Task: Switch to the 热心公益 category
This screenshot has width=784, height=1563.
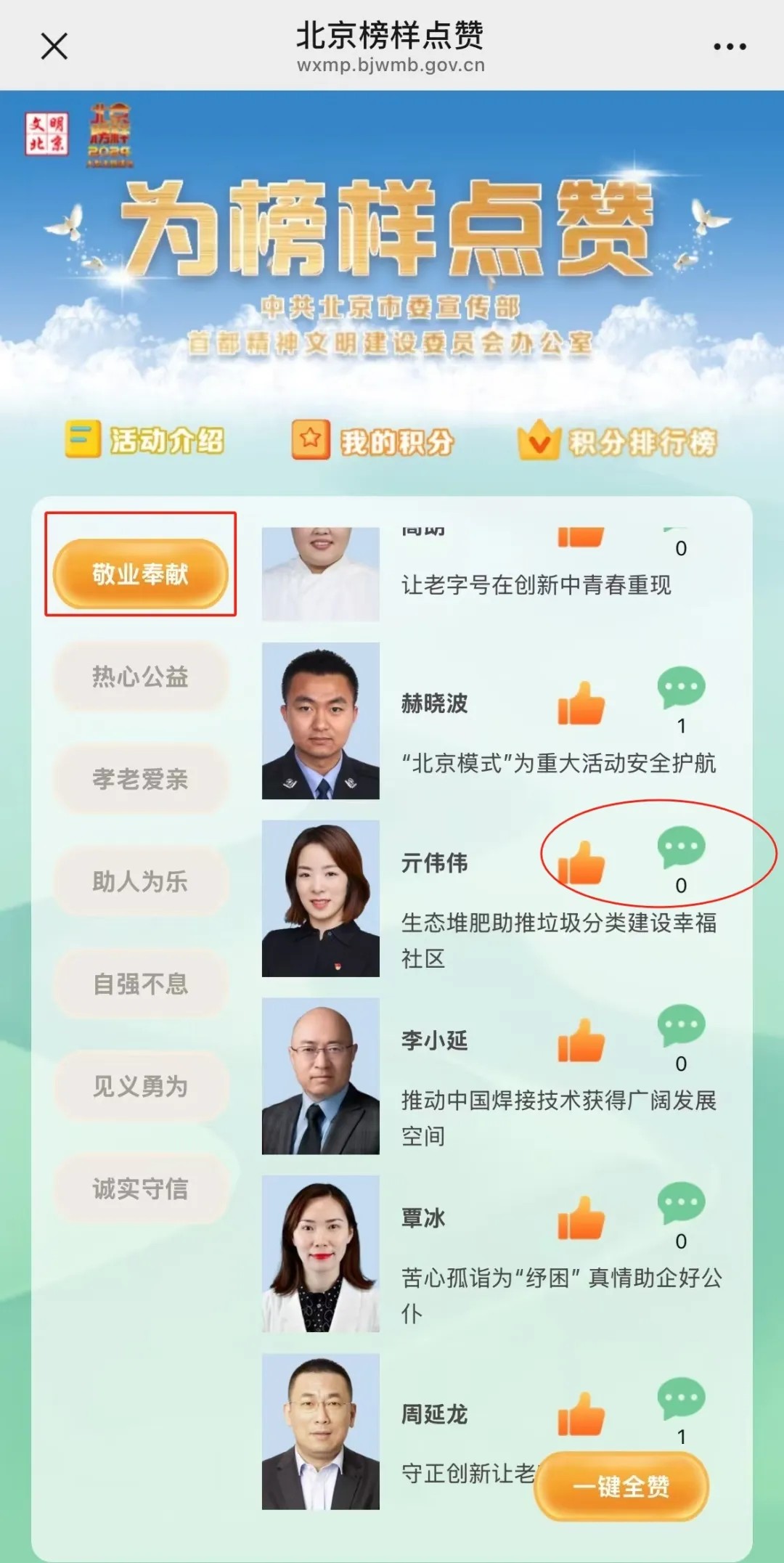Action: pyautogui.click(x=140, y=677)
